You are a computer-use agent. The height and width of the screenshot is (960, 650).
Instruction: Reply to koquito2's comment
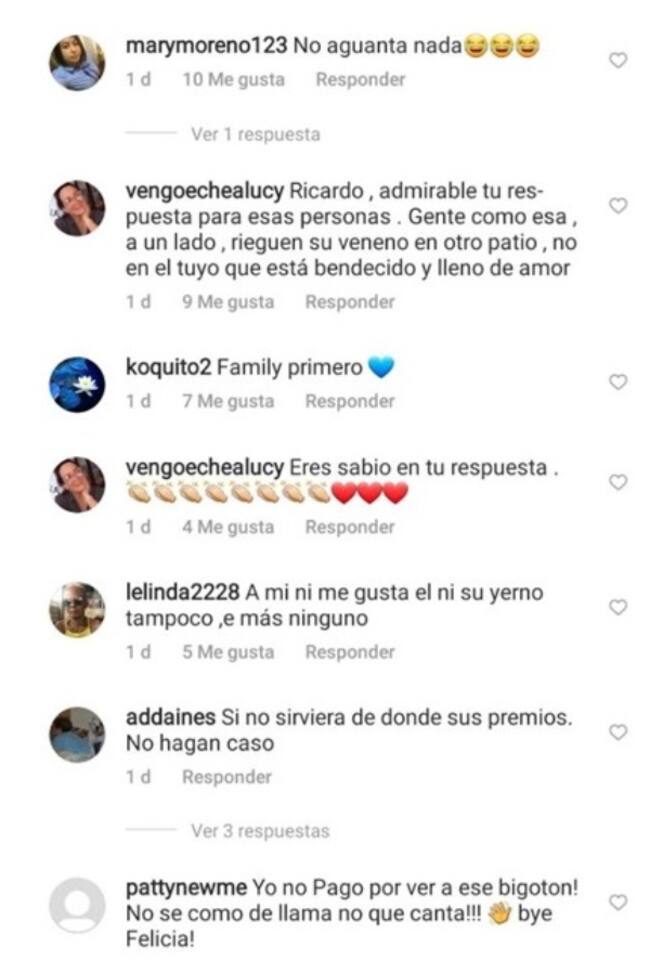[350, 401]
